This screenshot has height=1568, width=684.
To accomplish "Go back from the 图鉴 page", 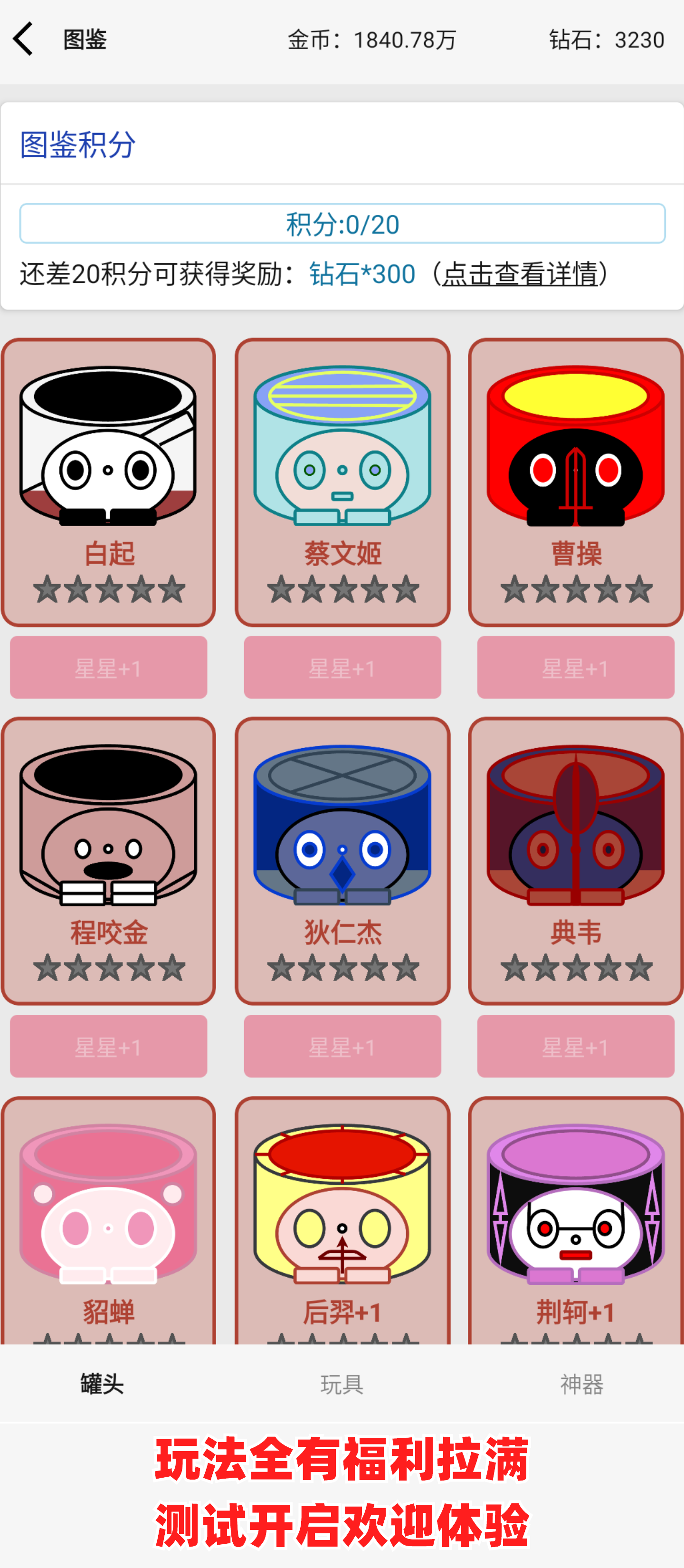I will (x=23, y=39).
